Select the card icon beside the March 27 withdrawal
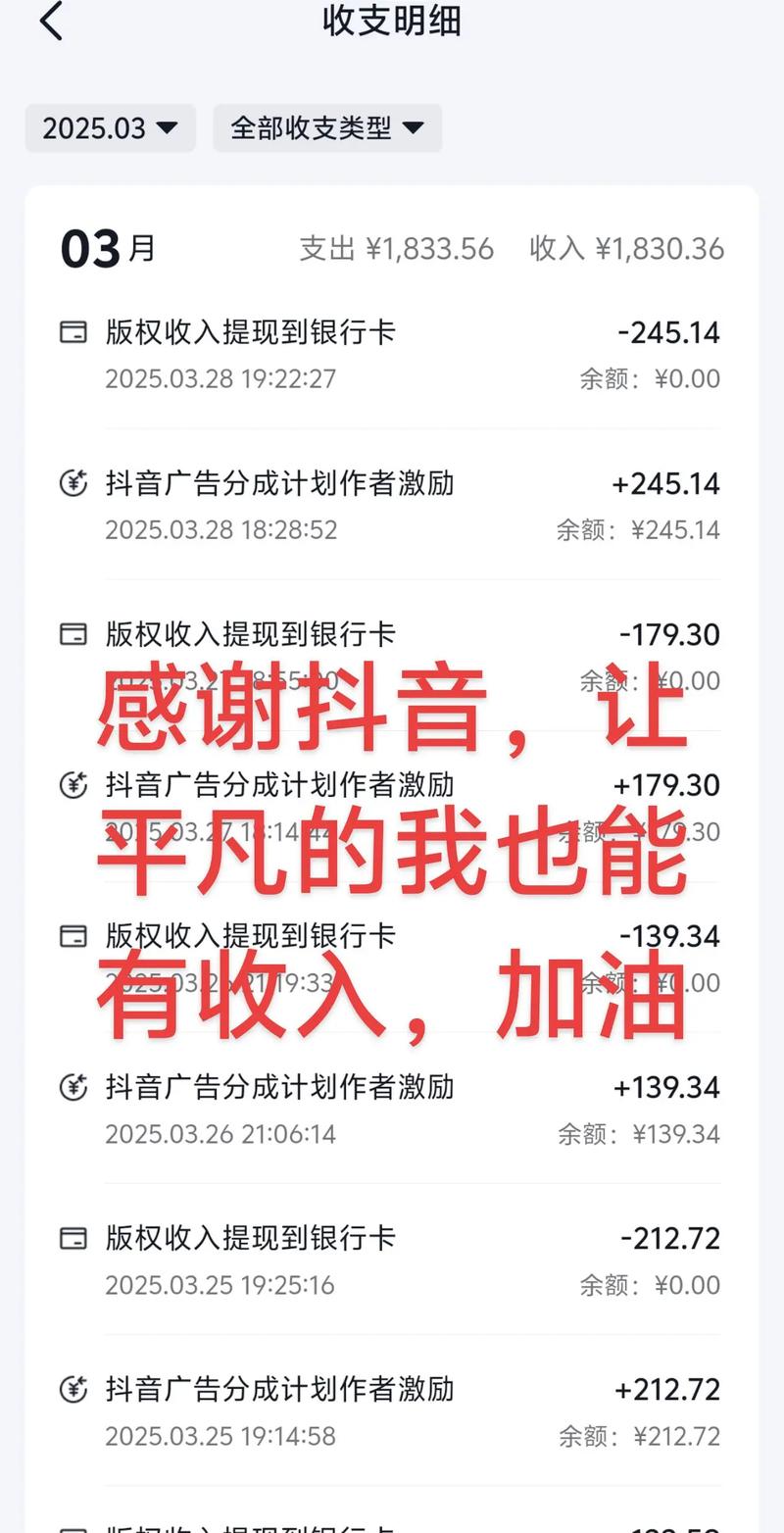Screen dimensions: 784x1533 (x=73, y=634)
